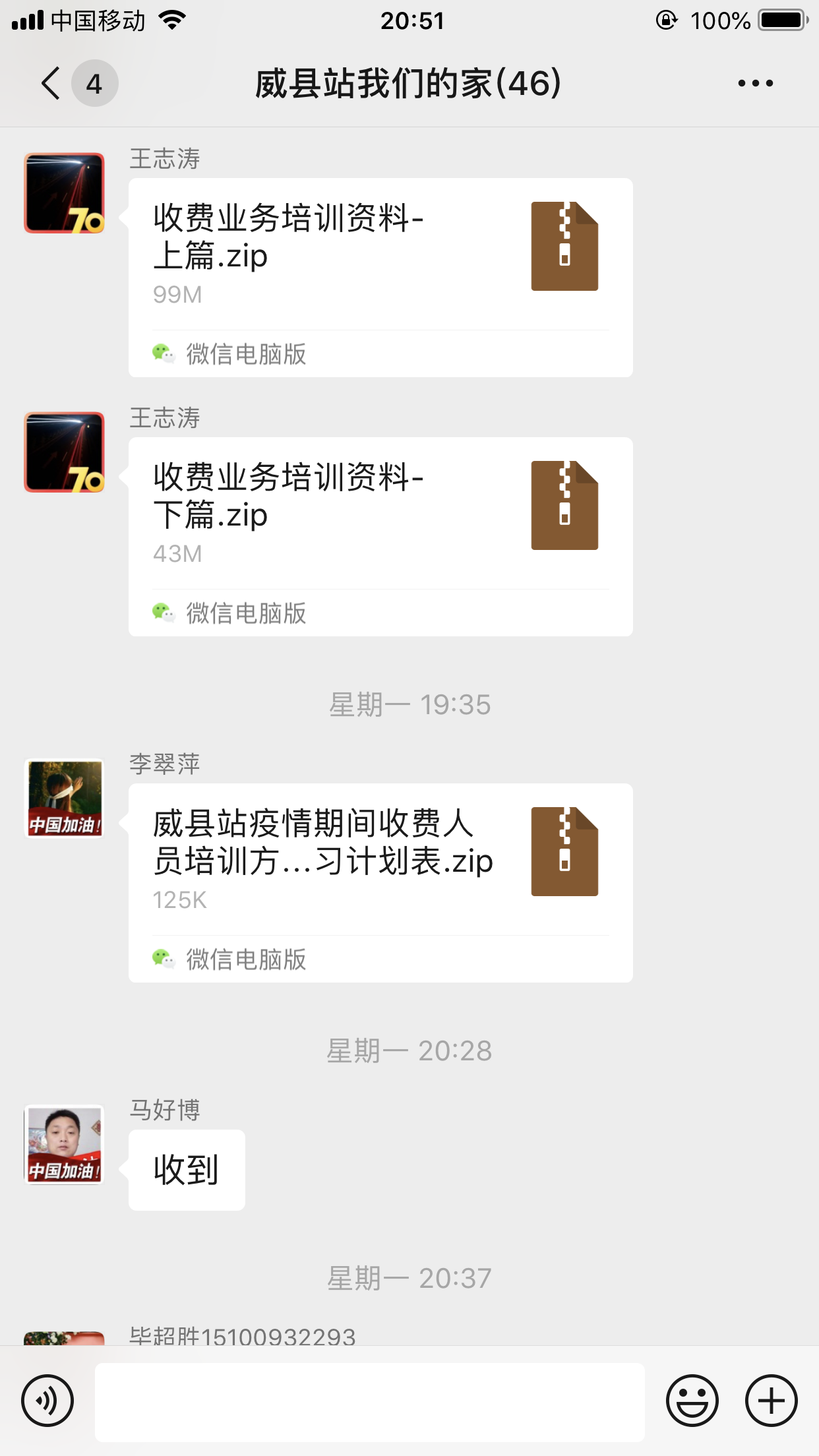This screenshot has height=1456, width=819.
Task: View 王志涛's avatar beside 上篇.zip
Action: [x=65, y=193]
